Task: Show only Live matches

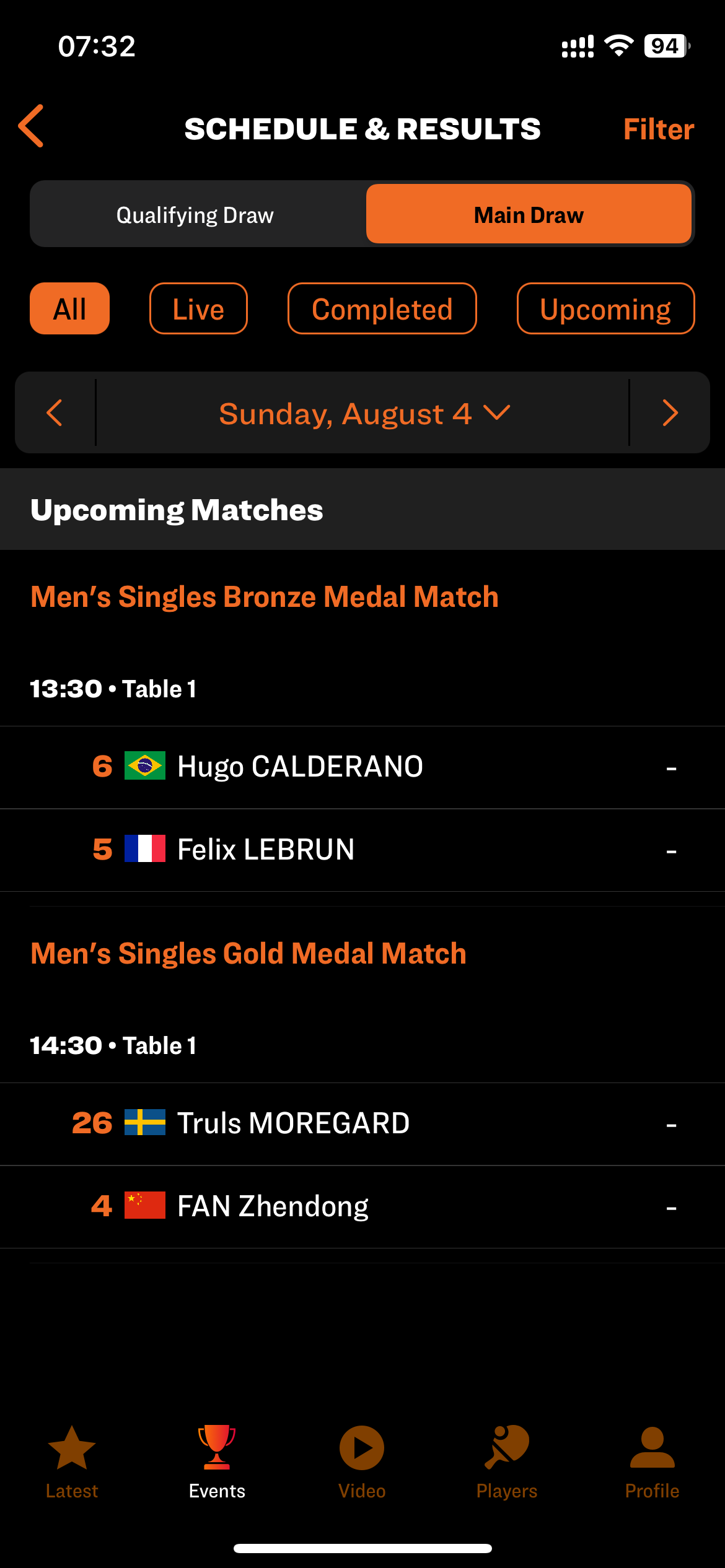Action: tap(198, 308)
